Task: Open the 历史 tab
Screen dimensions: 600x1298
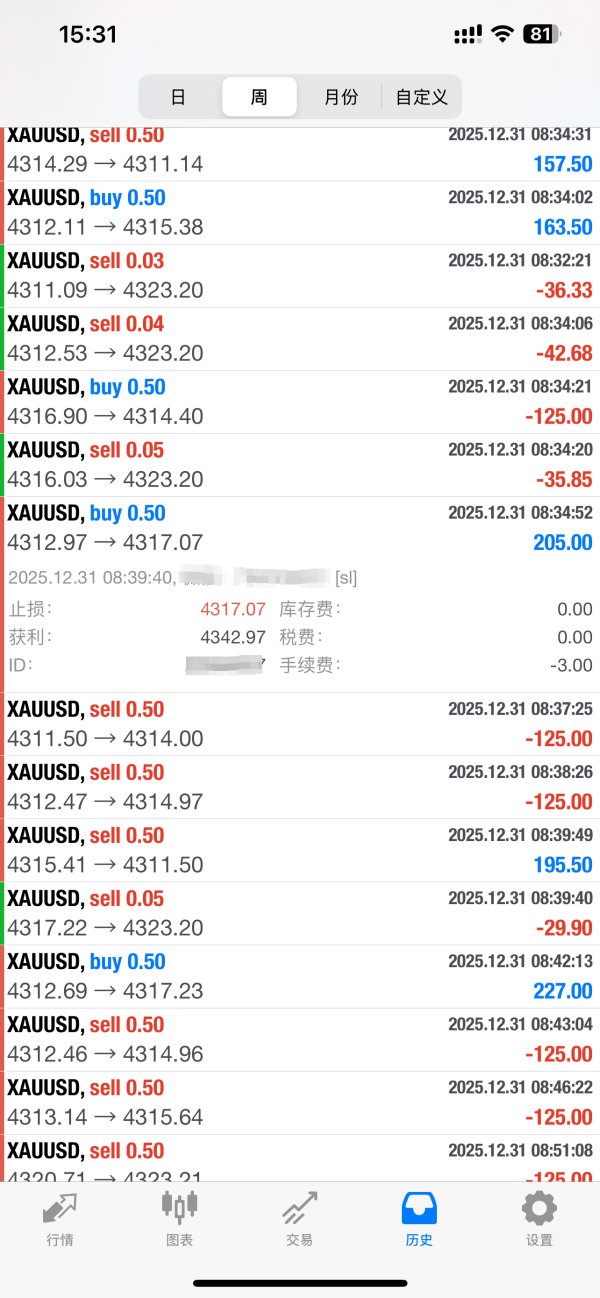Action: click(x=419, y=1218)
